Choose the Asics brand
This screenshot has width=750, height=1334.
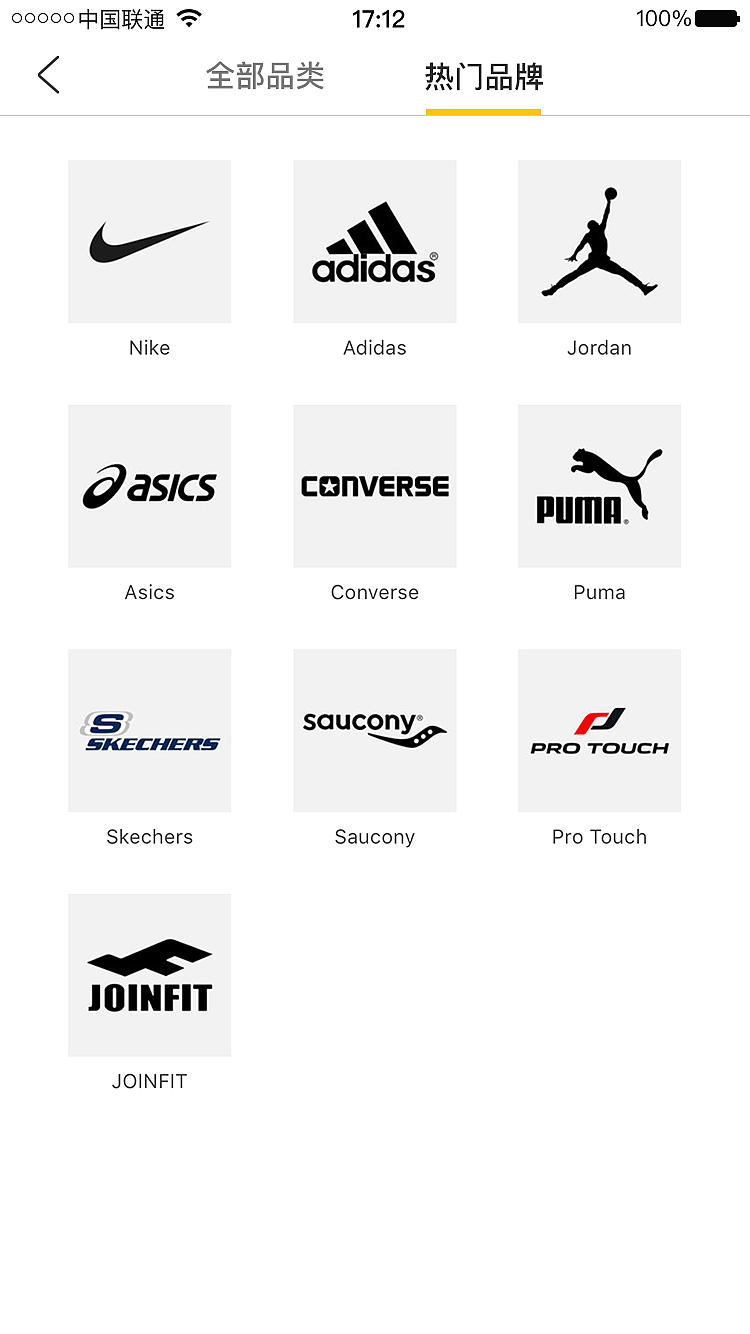(150, 487)
